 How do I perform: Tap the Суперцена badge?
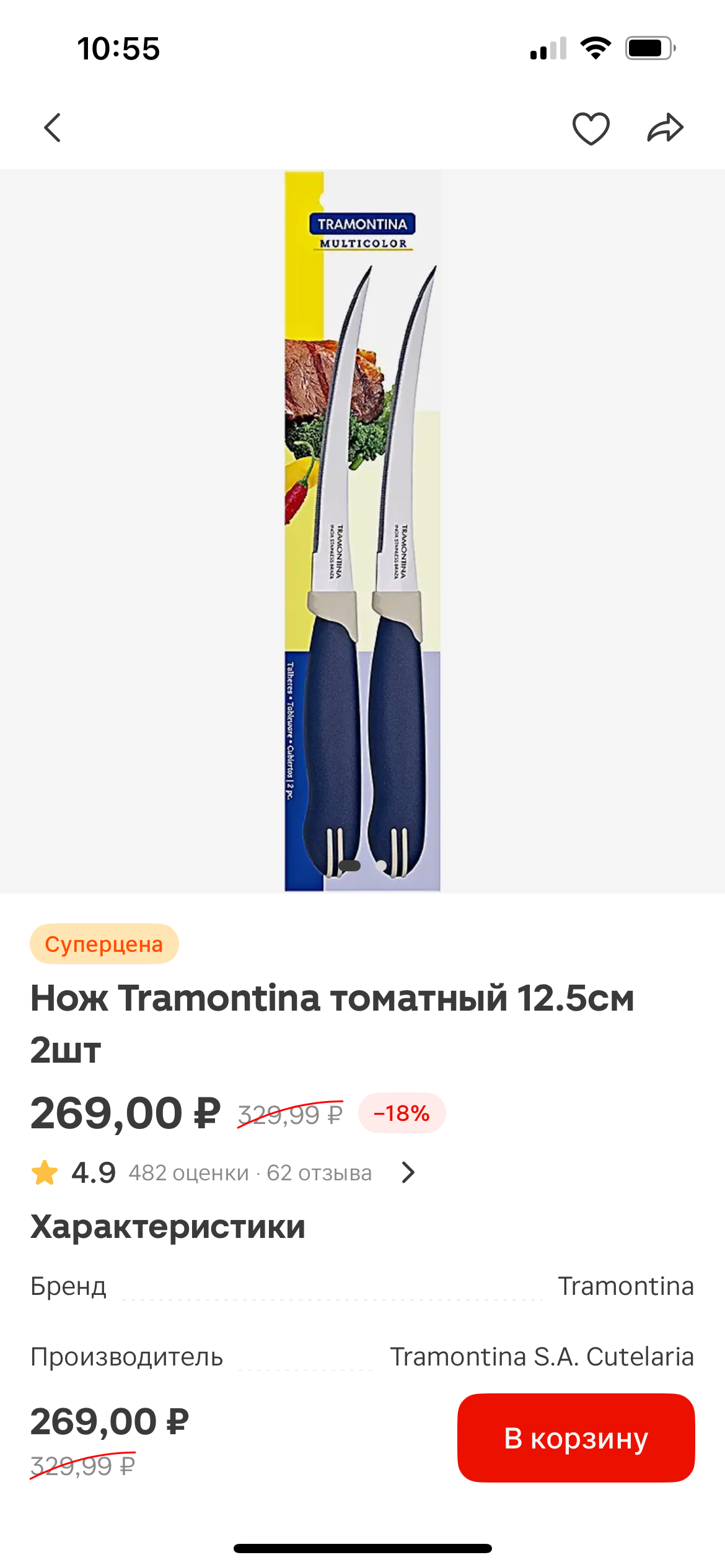click(x=104, y=944)
